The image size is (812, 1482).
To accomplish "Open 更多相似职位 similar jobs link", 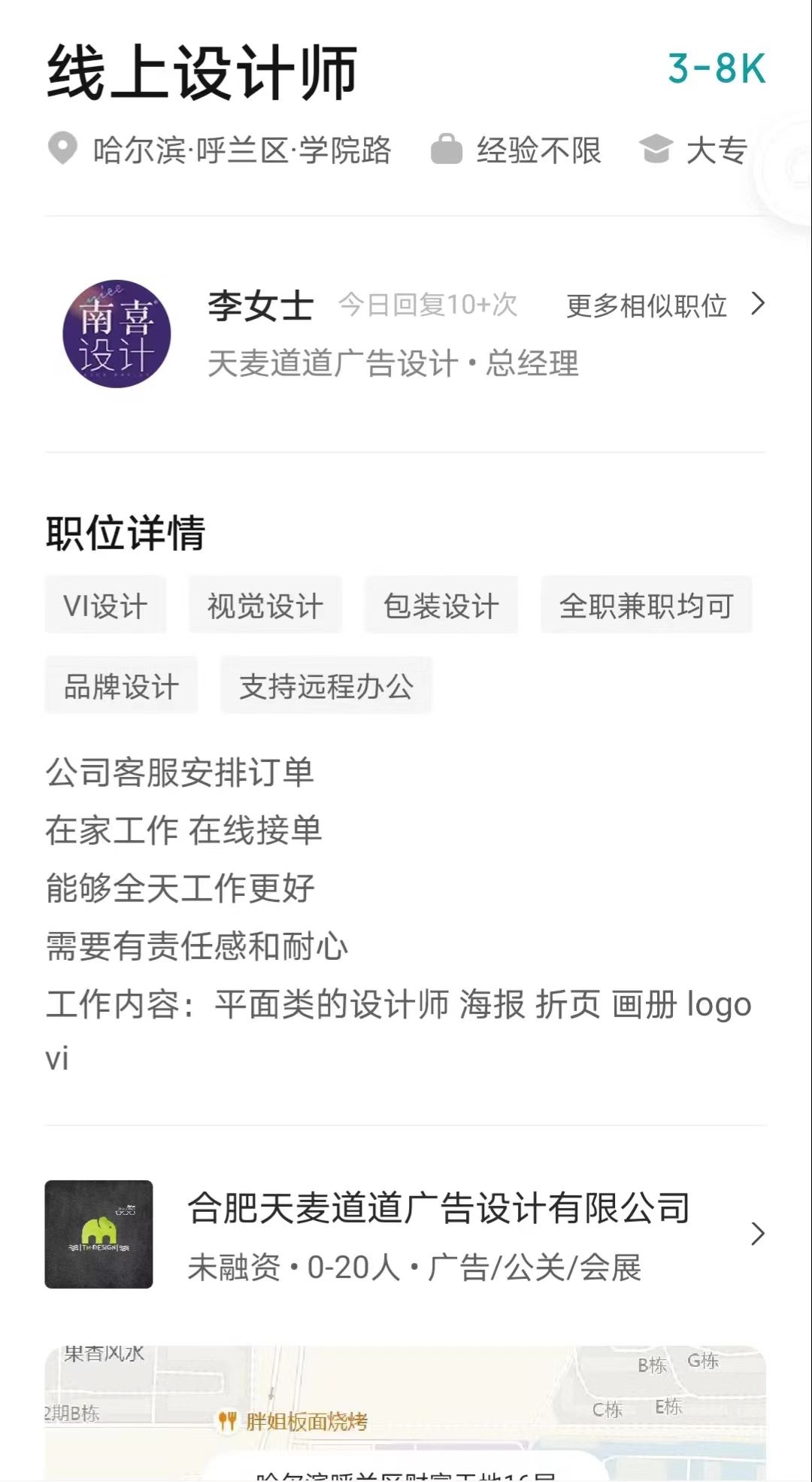I will pos(665,305).
